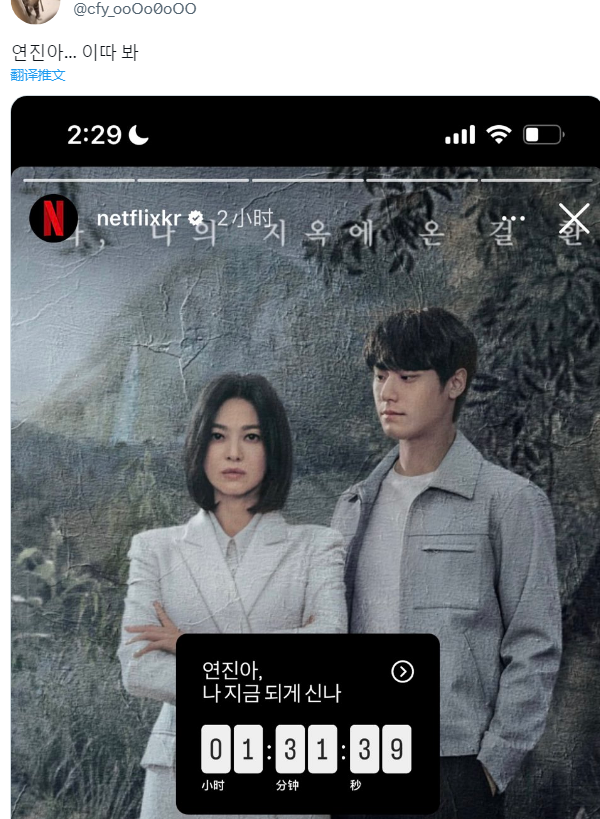Open the @cfy_ooOo0oOO profile handle
The width and height of the screenshot is (600, 819).
[x=134, y=9]
